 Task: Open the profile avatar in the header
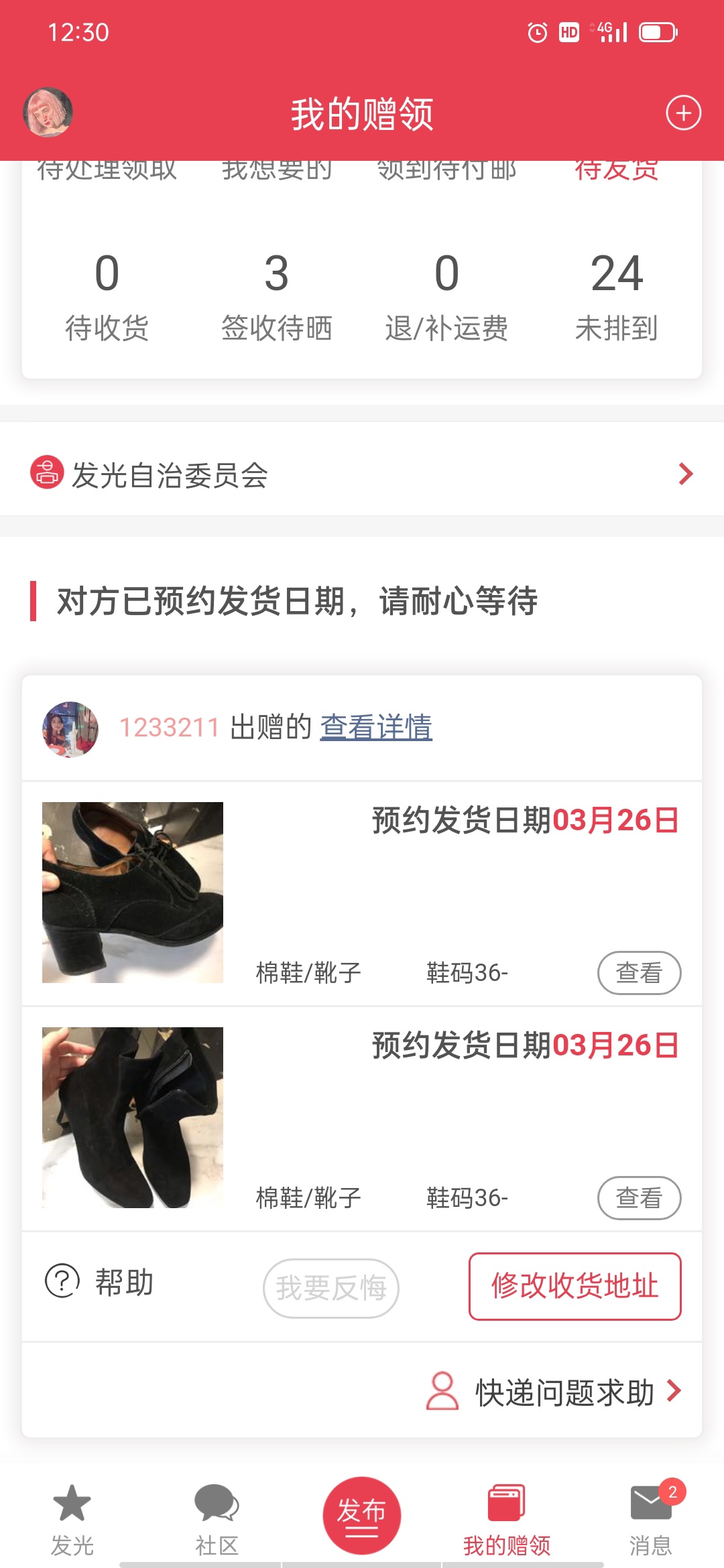point(48,112)
